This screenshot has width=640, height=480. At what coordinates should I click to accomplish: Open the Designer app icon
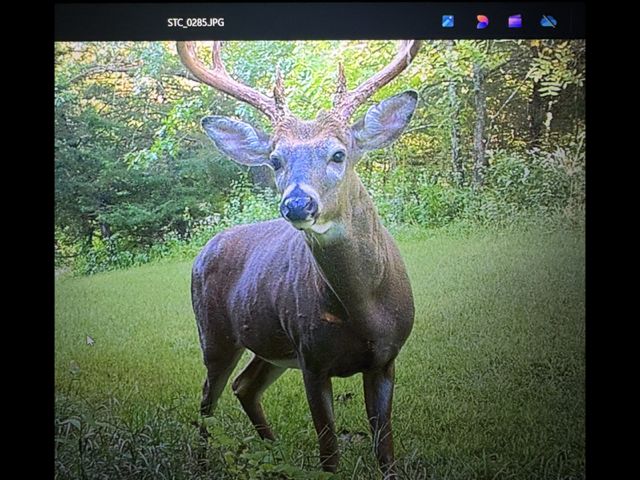(482, 21)
